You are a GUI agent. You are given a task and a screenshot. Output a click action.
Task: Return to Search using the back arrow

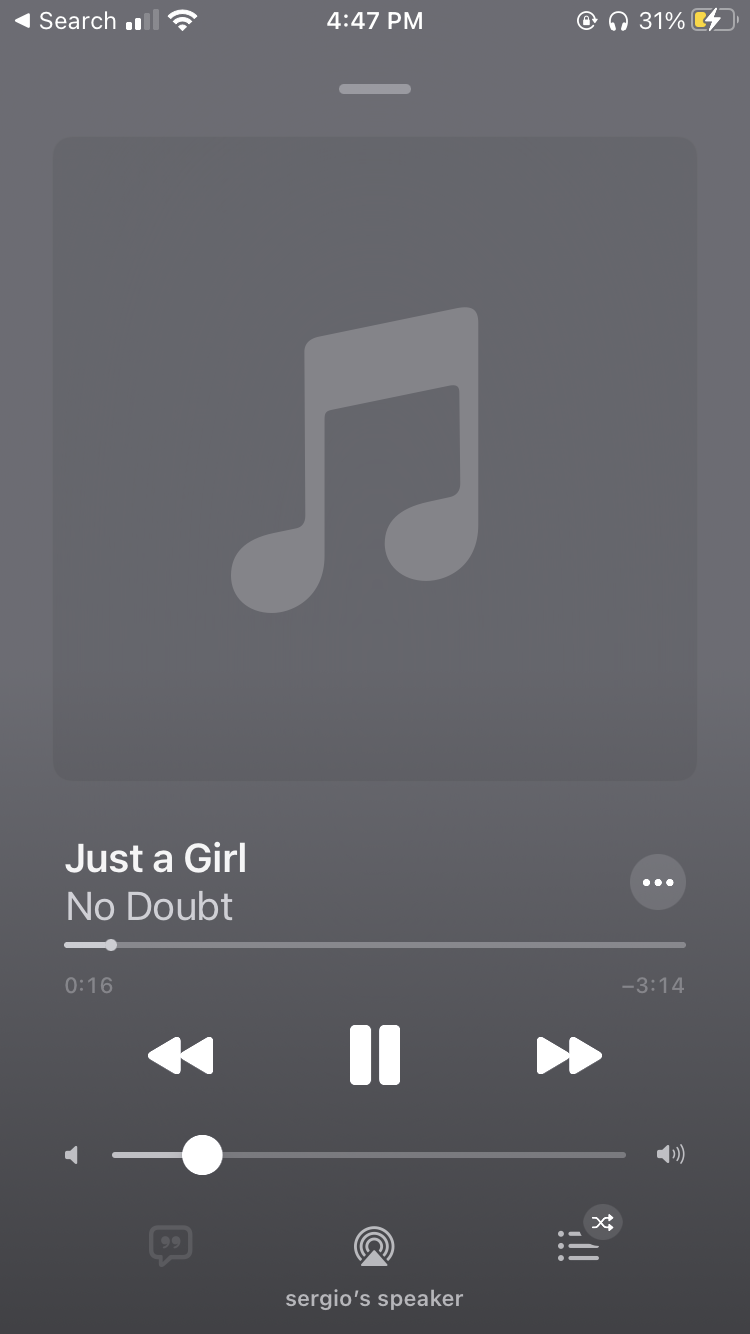[x=65, y=21]
